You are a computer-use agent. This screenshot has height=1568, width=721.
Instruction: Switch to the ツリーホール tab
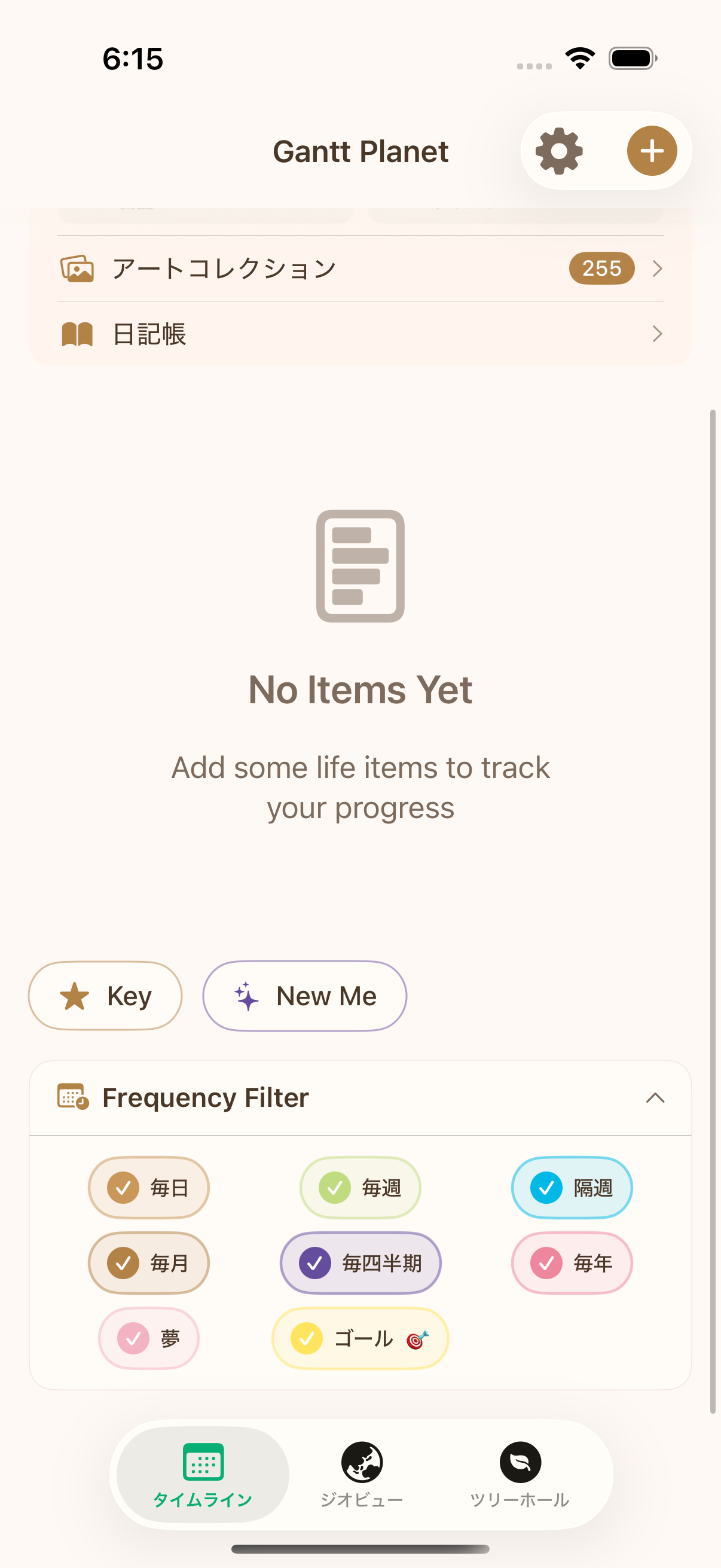[520, 1474]
